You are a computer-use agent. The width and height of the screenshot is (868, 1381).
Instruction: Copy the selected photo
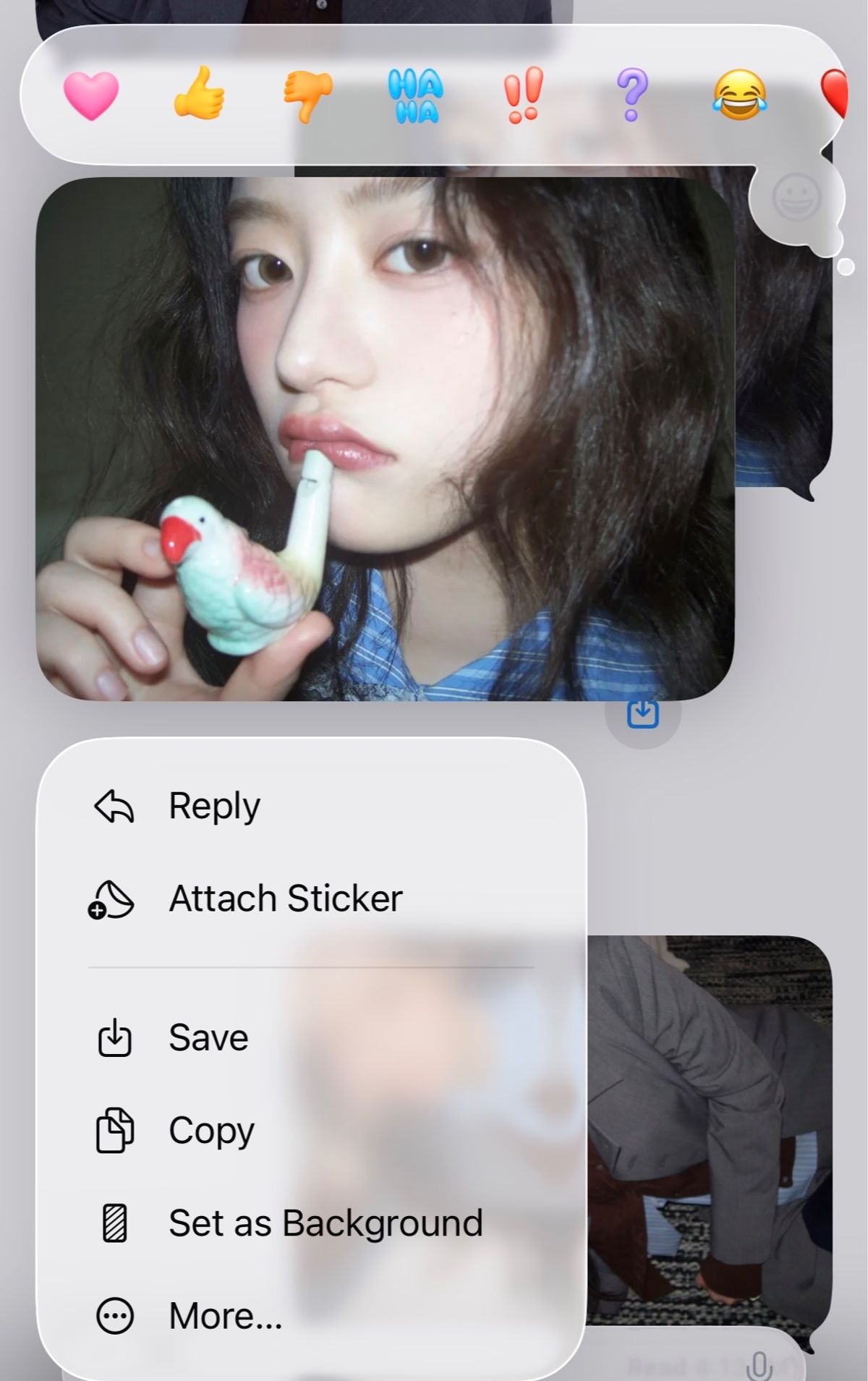pyautogui.click(x=211, y=1130)
